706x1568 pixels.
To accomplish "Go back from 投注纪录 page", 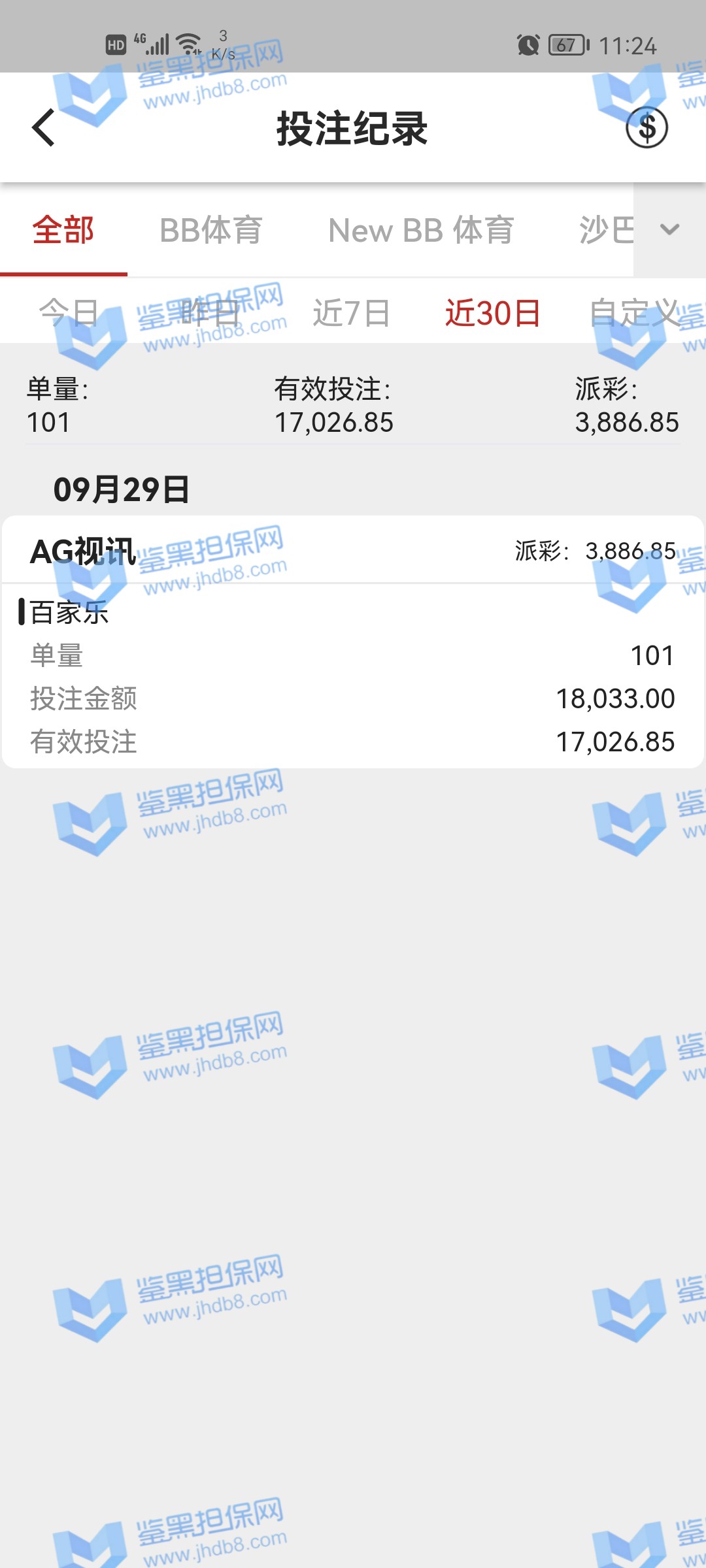I will click(x=44, y=127).
